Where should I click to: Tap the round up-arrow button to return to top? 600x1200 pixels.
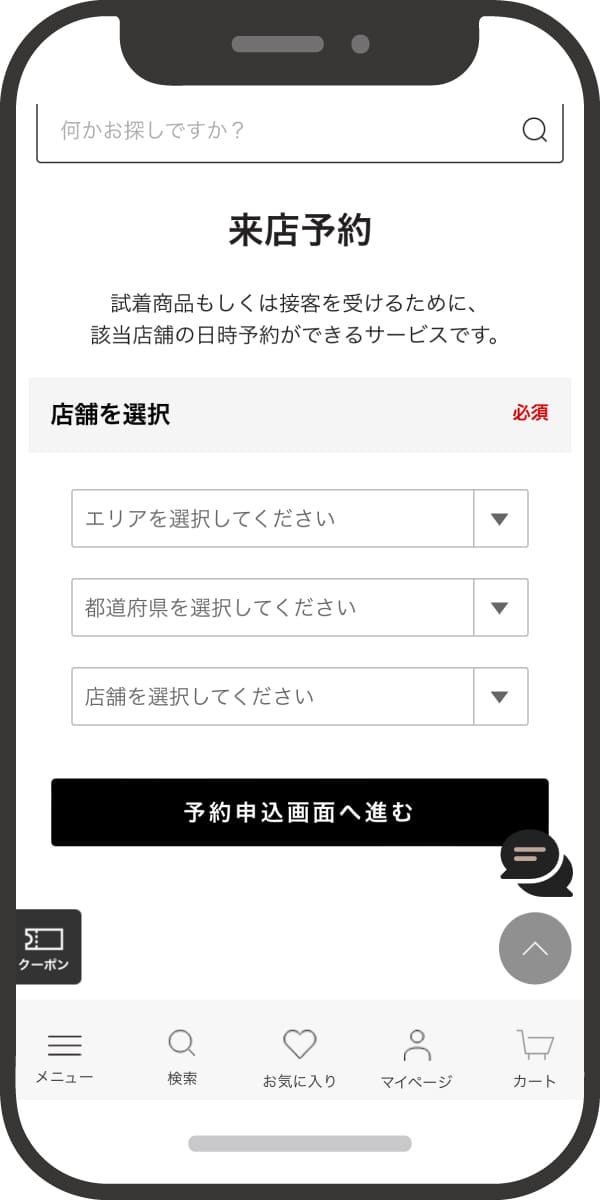point(535,949)
